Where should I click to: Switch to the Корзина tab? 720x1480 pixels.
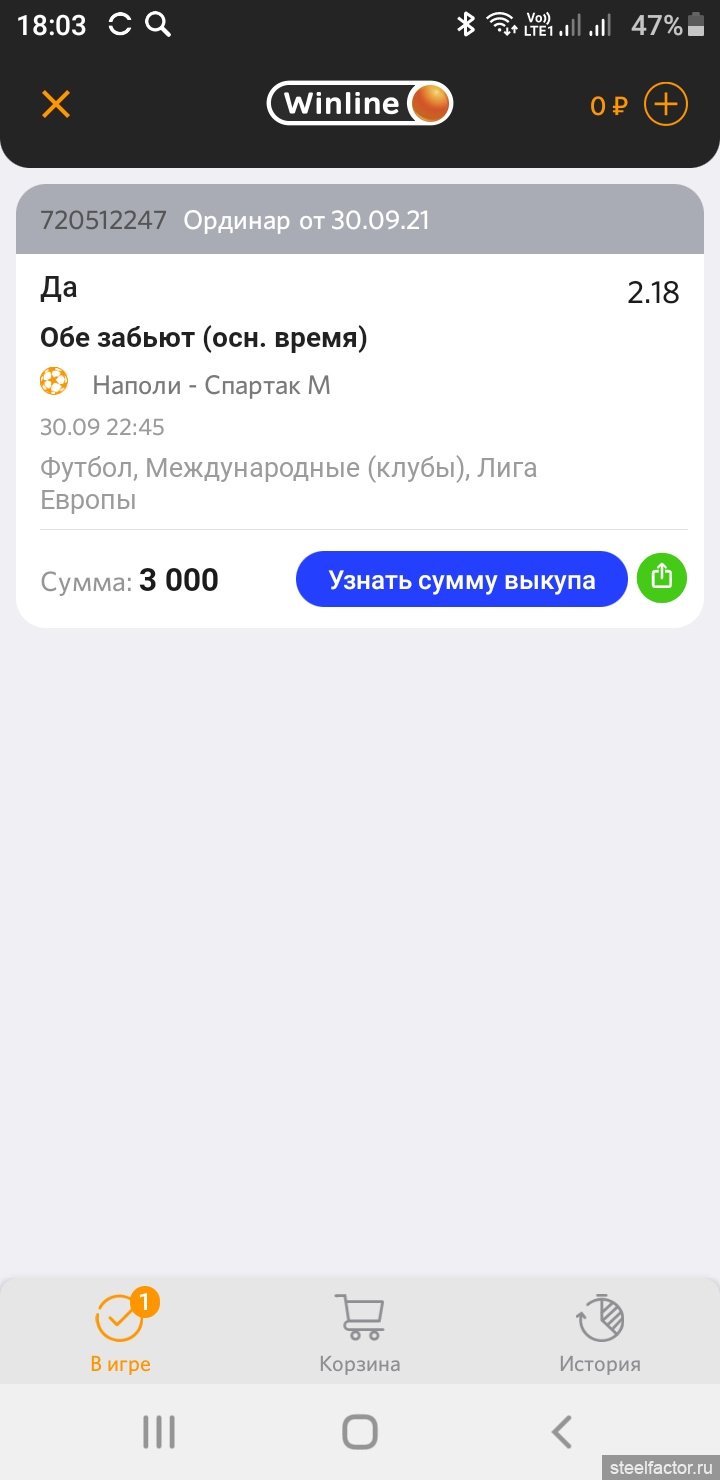360,1332
